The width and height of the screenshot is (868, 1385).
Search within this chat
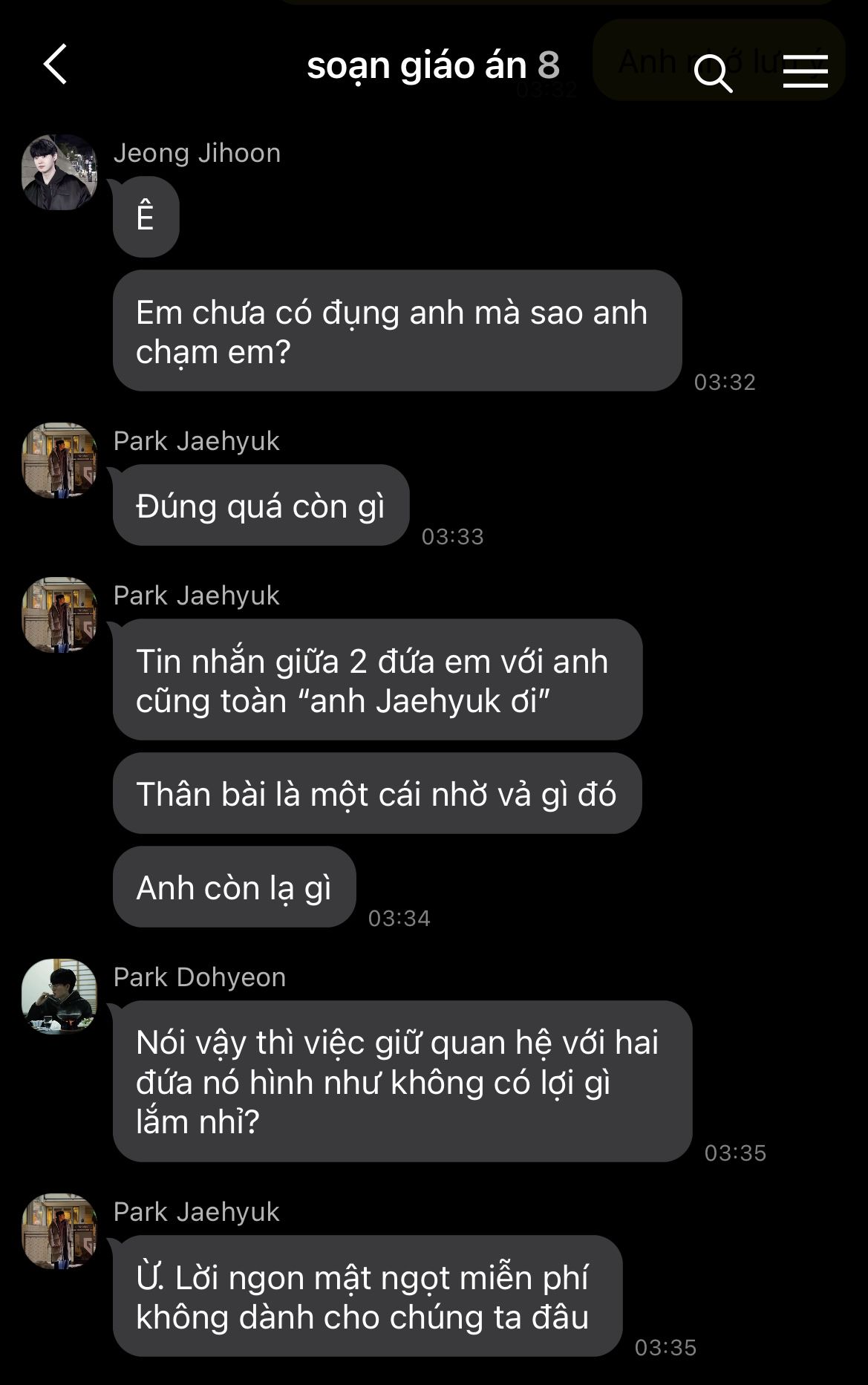tap(713, 72)
